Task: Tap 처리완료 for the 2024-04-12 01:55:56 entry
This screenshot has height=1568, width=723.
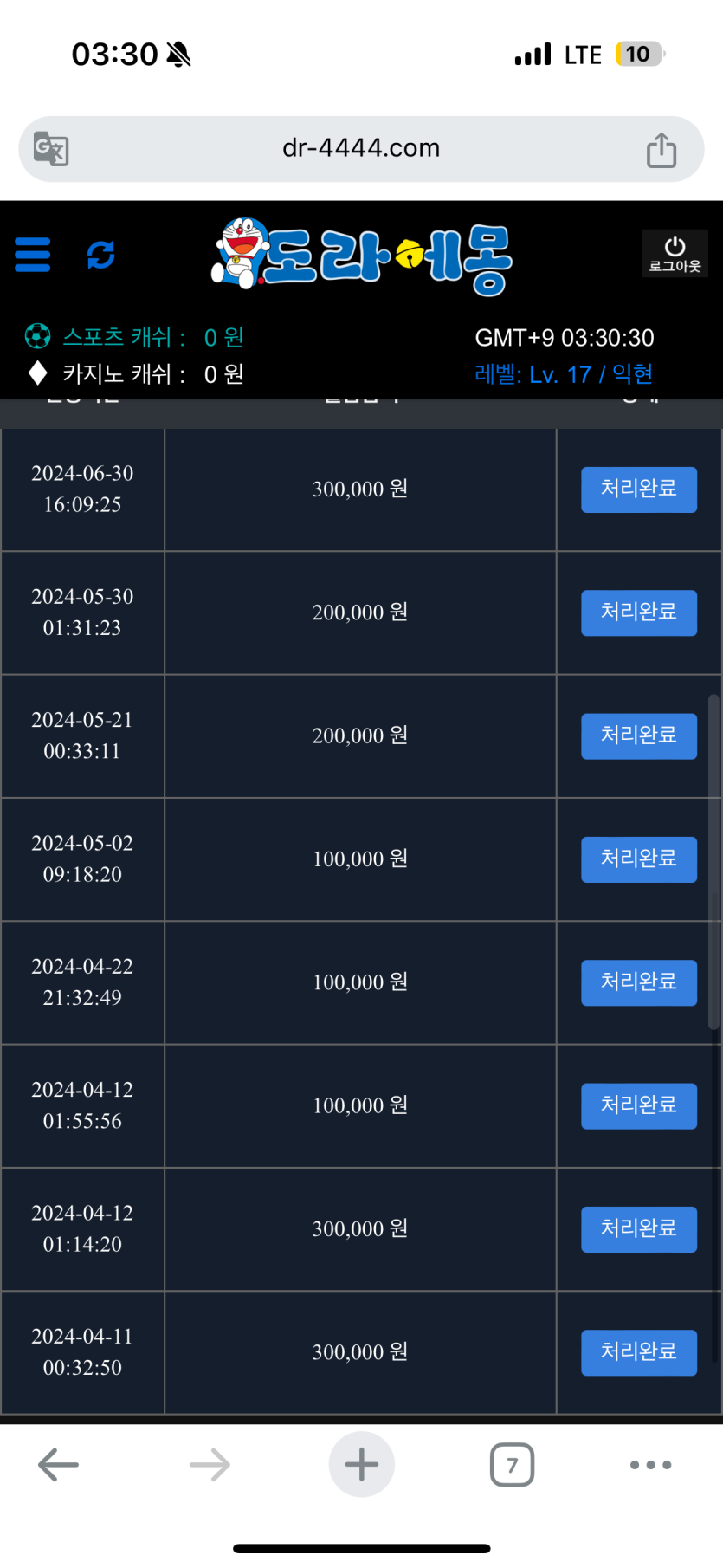Action: [x=638, y=1105]
